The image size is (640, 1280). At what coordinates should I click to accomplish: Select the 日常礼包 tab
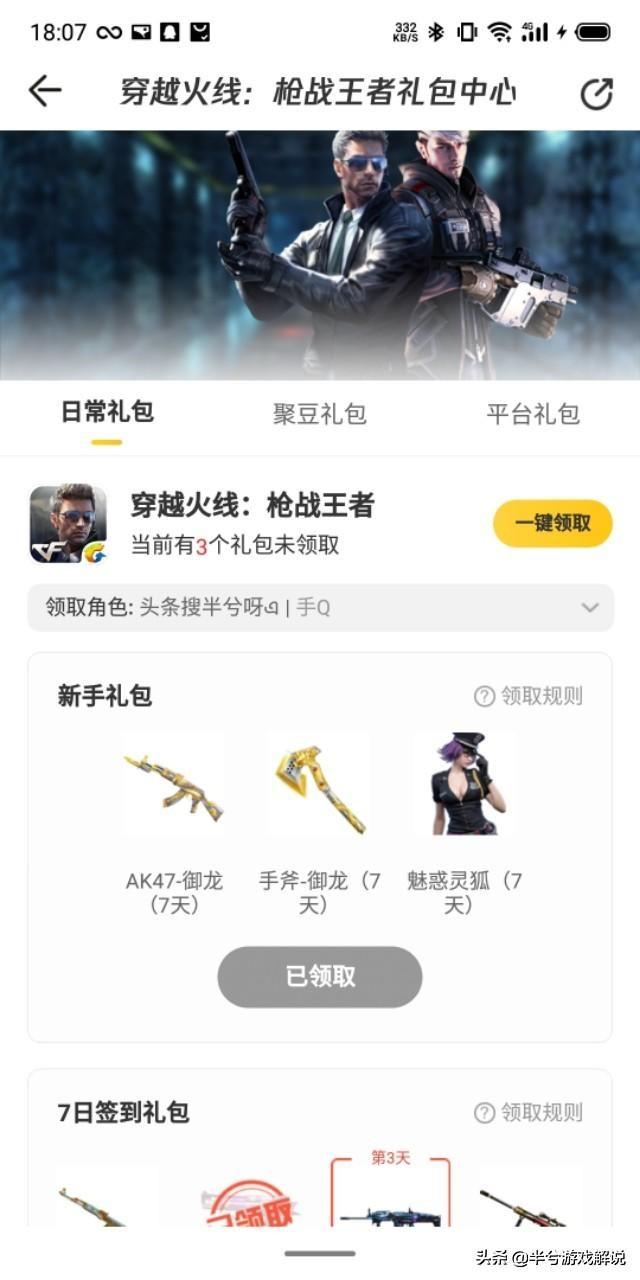point(107,413)
